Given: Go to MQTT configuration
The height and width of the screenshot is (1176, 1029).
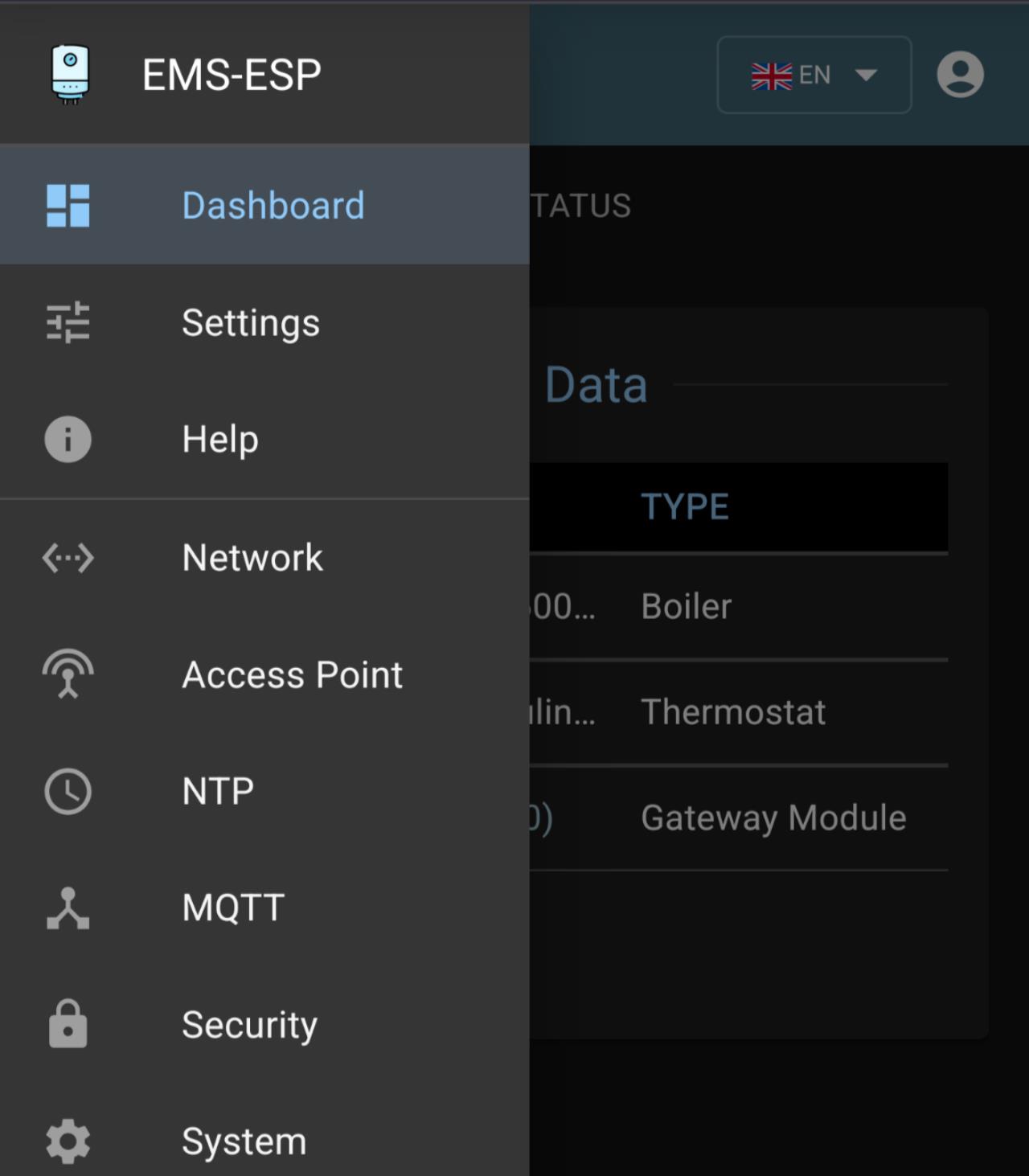Looking at the screenshot, I should pyautogui.click(x=233, y=908).
